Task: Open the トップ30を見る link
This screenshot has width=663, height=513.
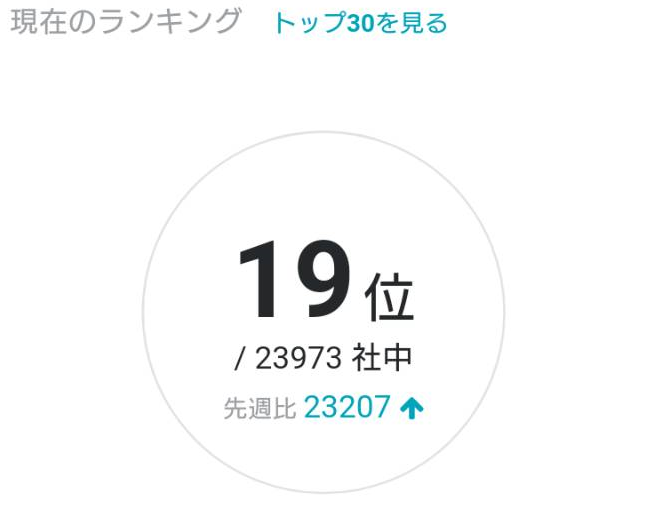Action: pyautogui.click(x=360, y=23)
